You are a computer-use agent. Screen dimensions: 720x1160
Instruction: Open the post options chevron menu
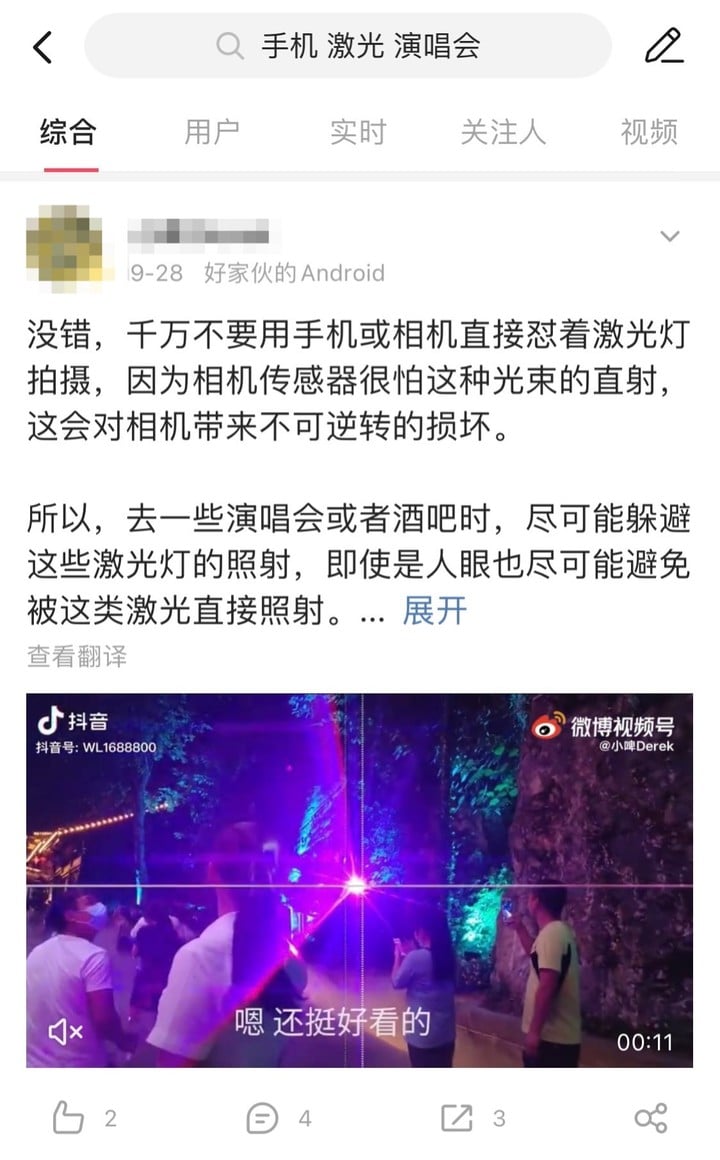669,237
